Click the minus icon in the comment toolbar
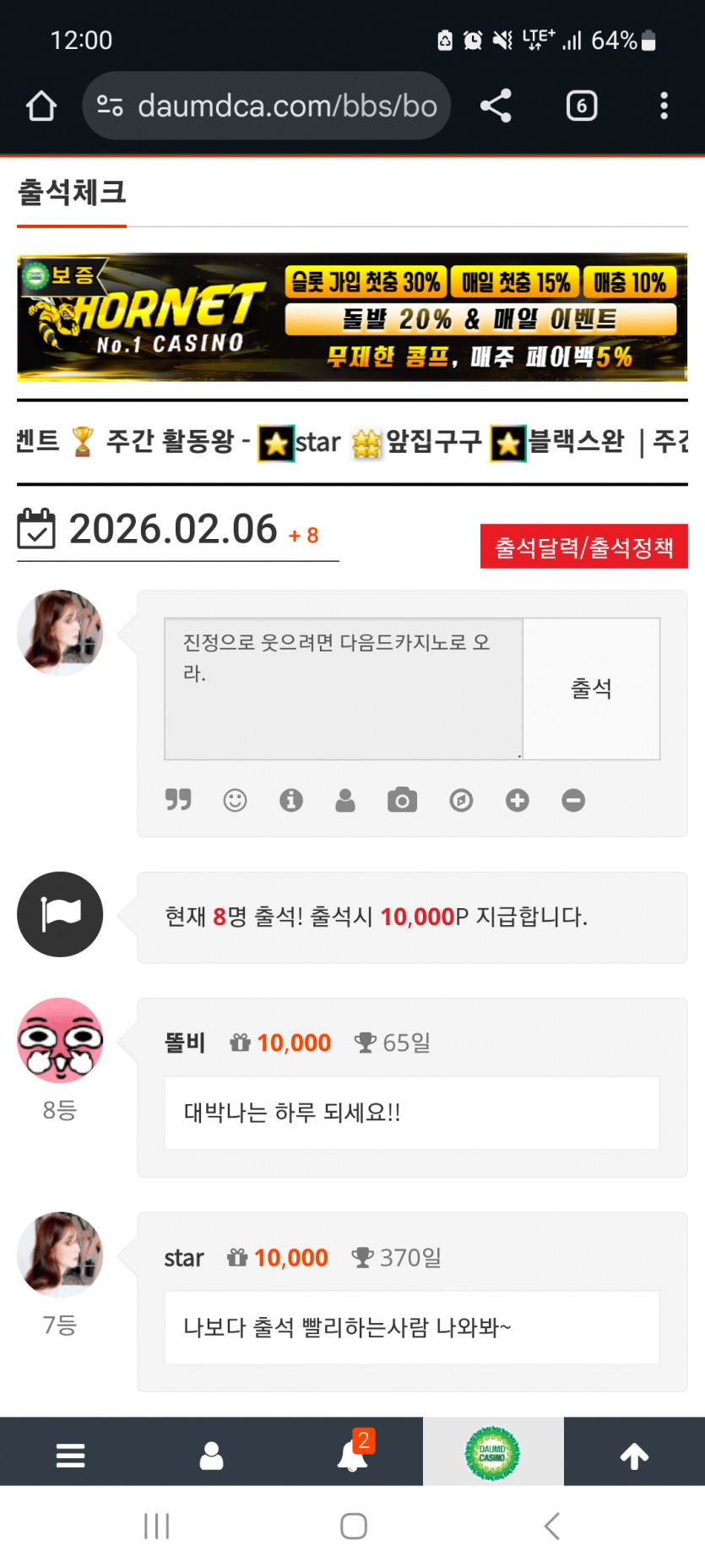705x1568 pixels. coord(573,800)
